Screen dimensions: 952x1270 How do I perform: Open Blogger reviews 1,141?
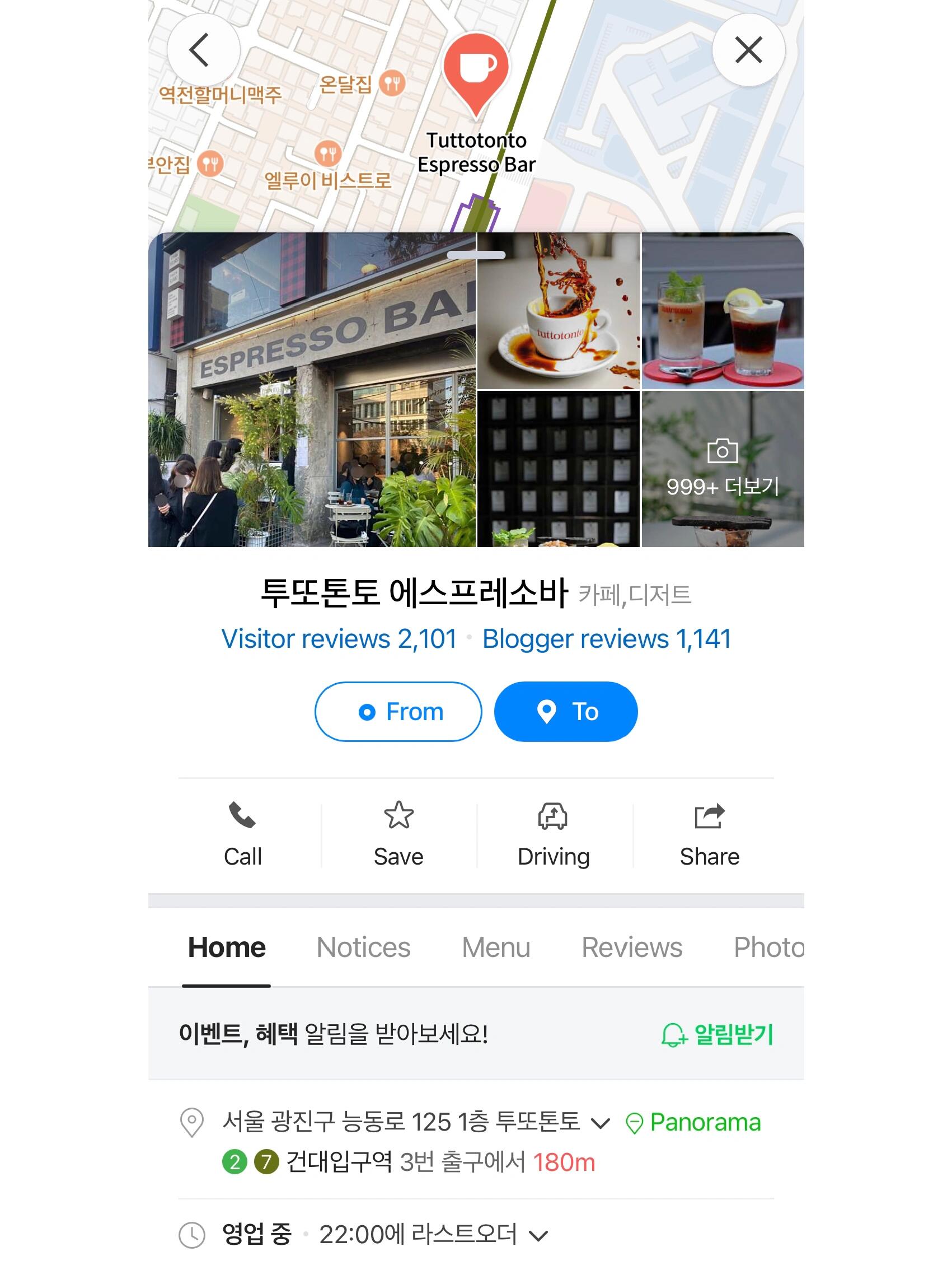pyautogui.click(x=607, y=639)
